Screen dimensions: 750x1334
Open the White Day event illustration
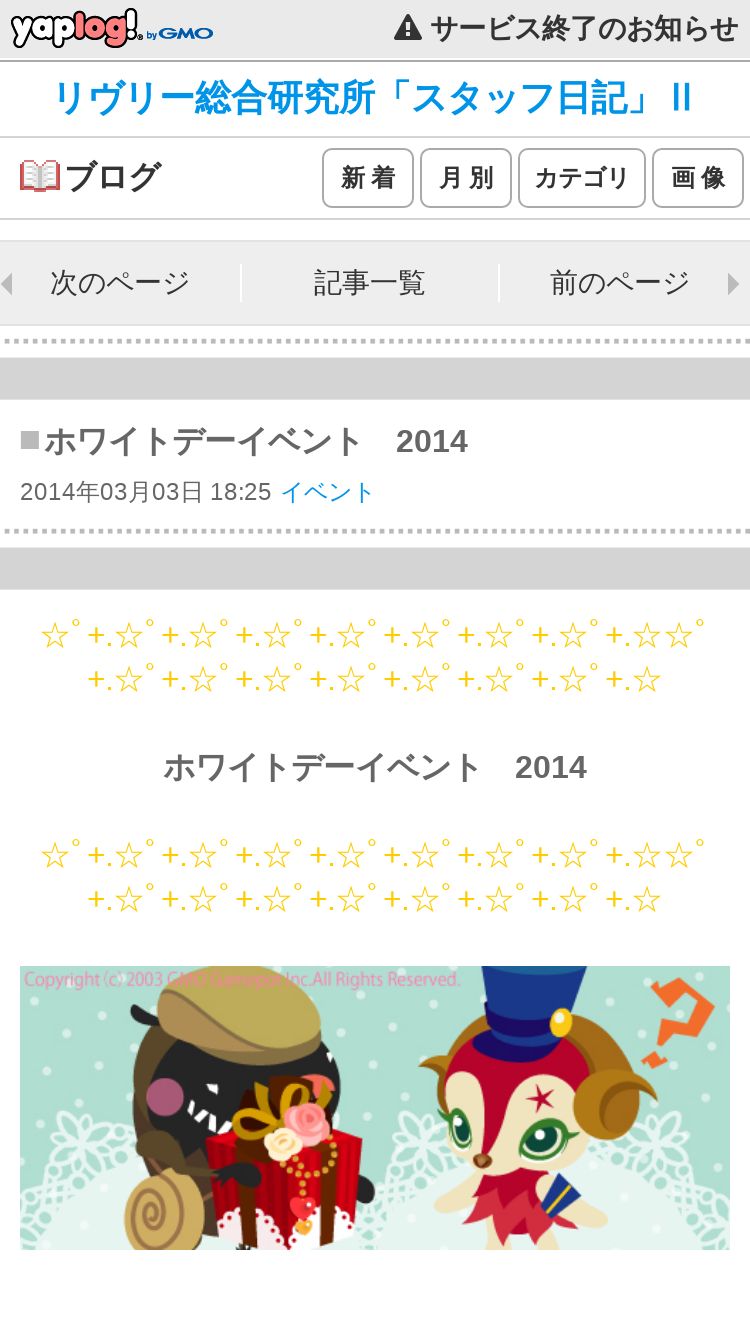click(x=375, y=1107)
